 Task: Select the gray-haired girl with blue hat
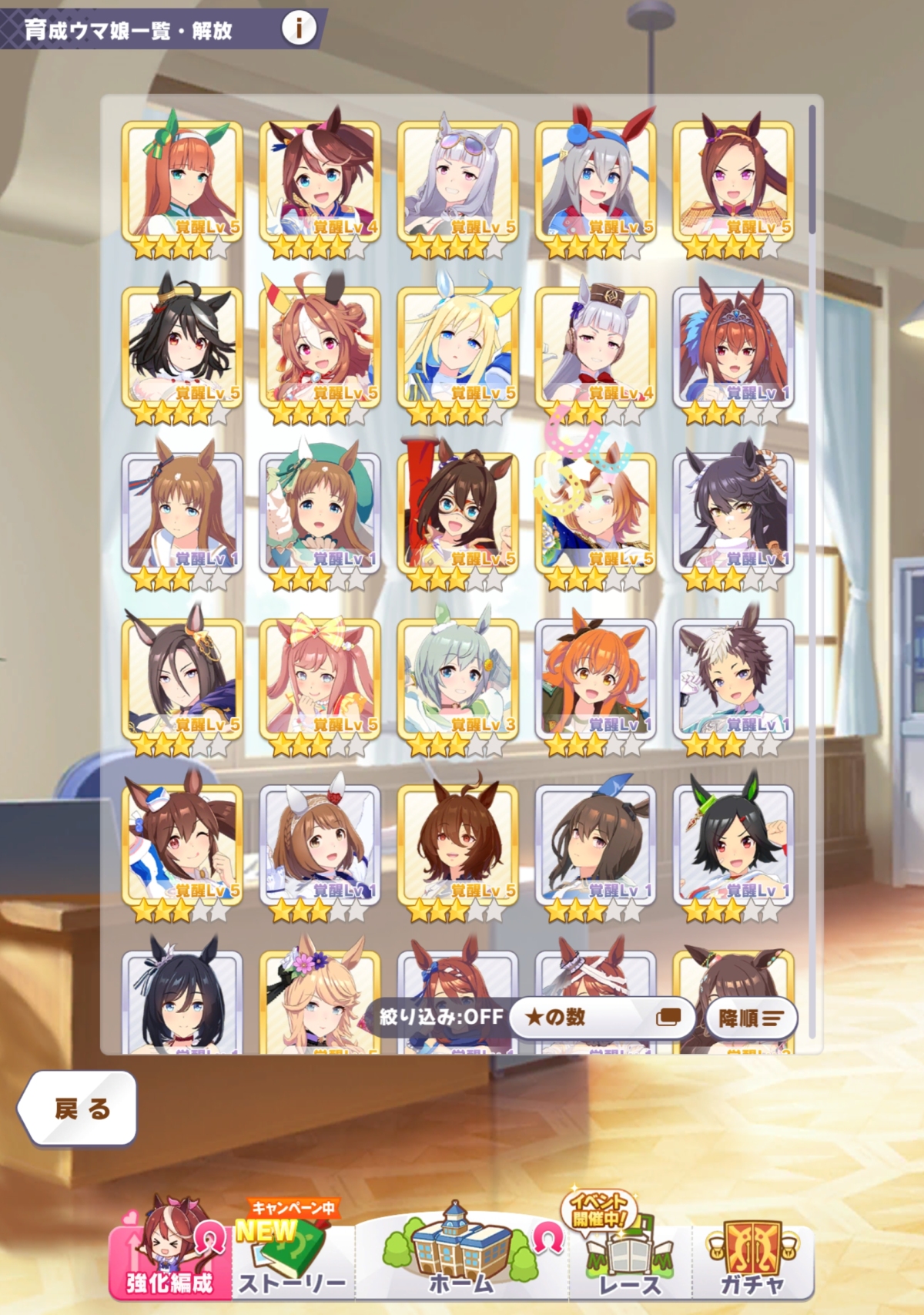tap(596, 183)
